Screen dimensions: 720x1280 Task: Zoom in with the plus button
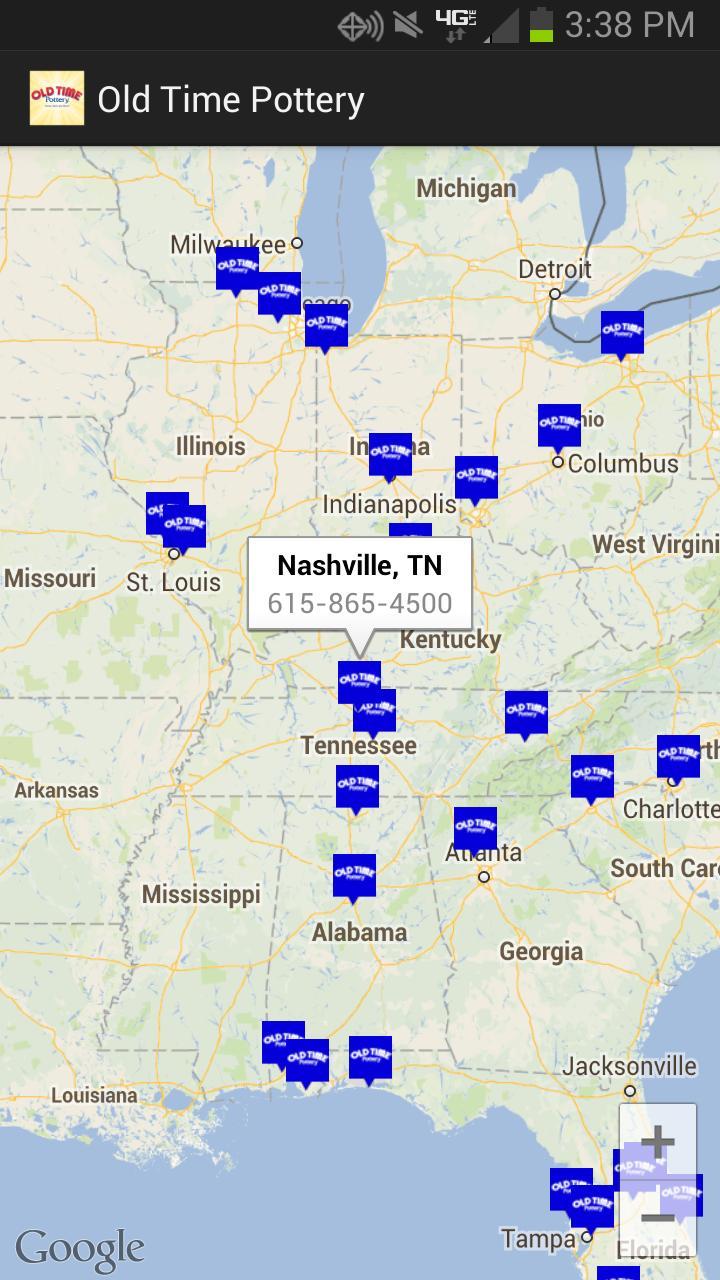click(657, 1141)
